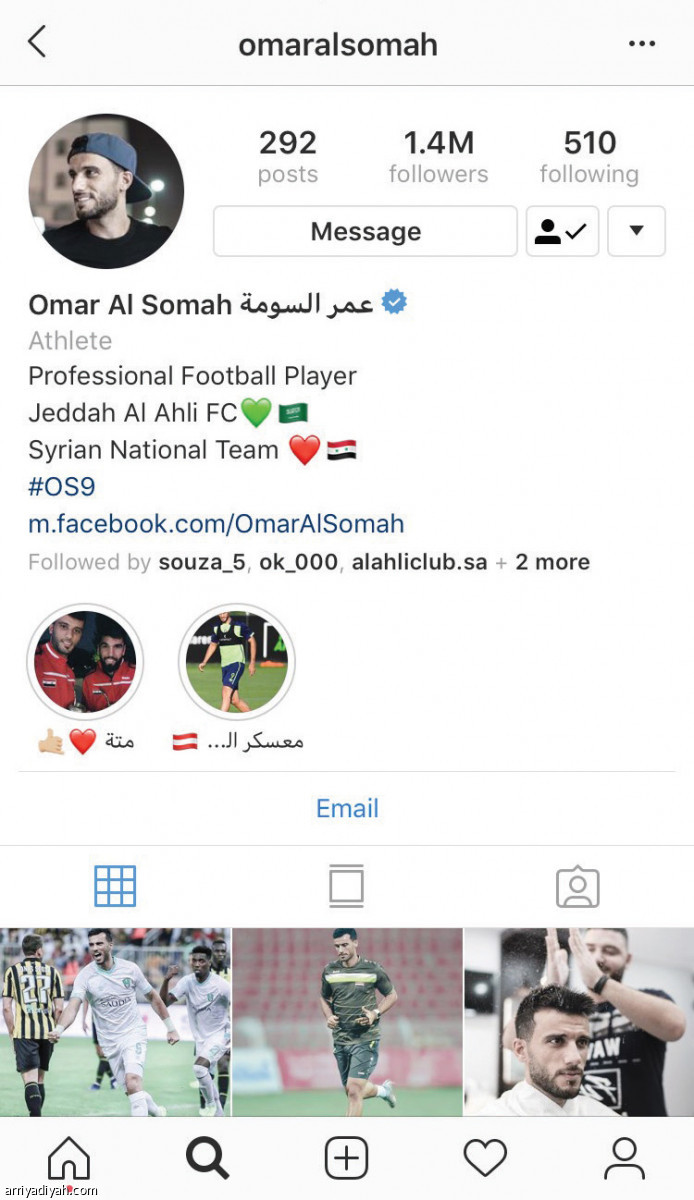Create a new post with plus icon
This screenshot has height=1200, width=694.
(x=346, y=1158)
